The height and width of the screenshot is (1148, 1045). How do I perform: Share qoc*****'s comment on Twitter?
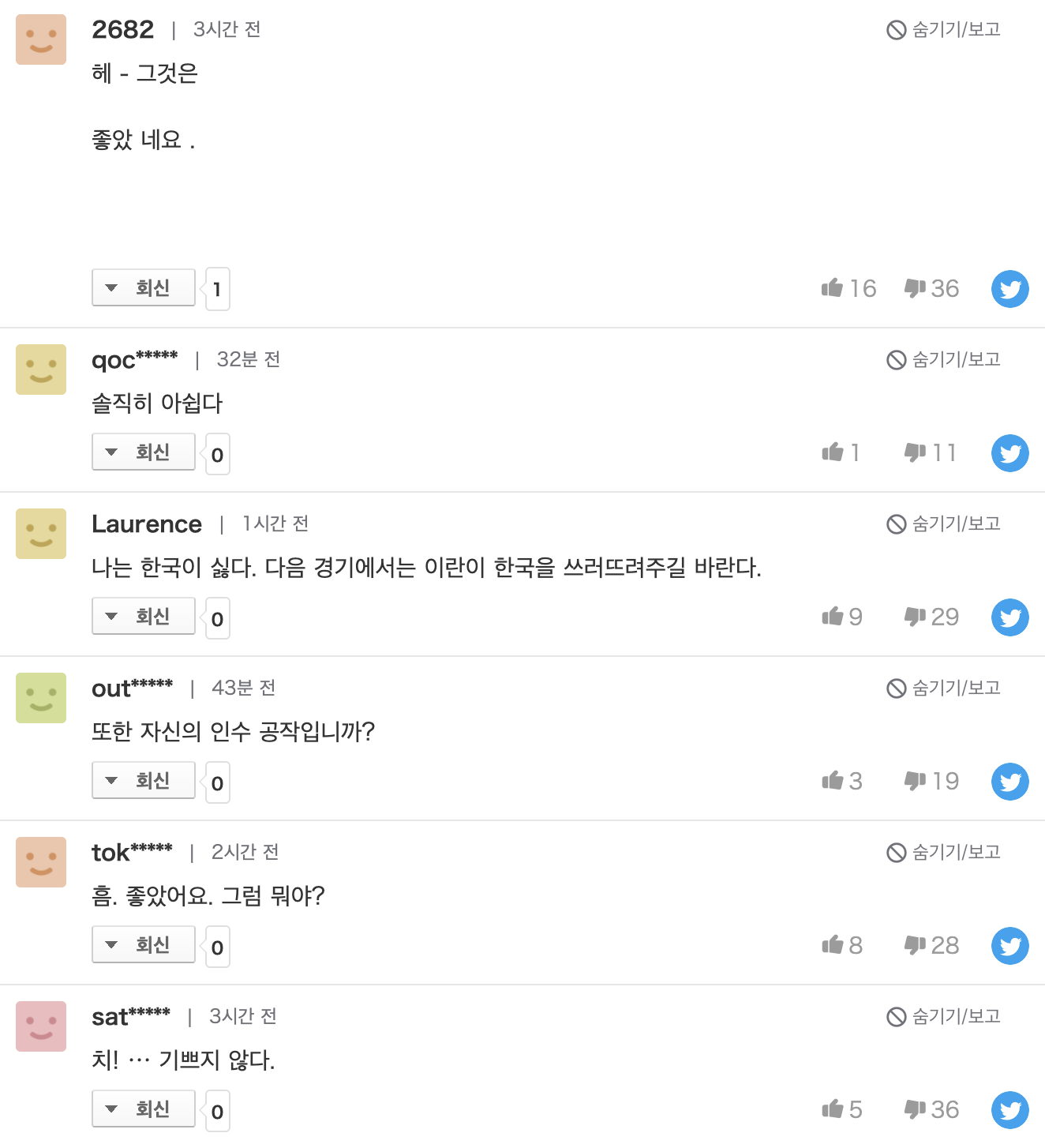[1009, 453]
